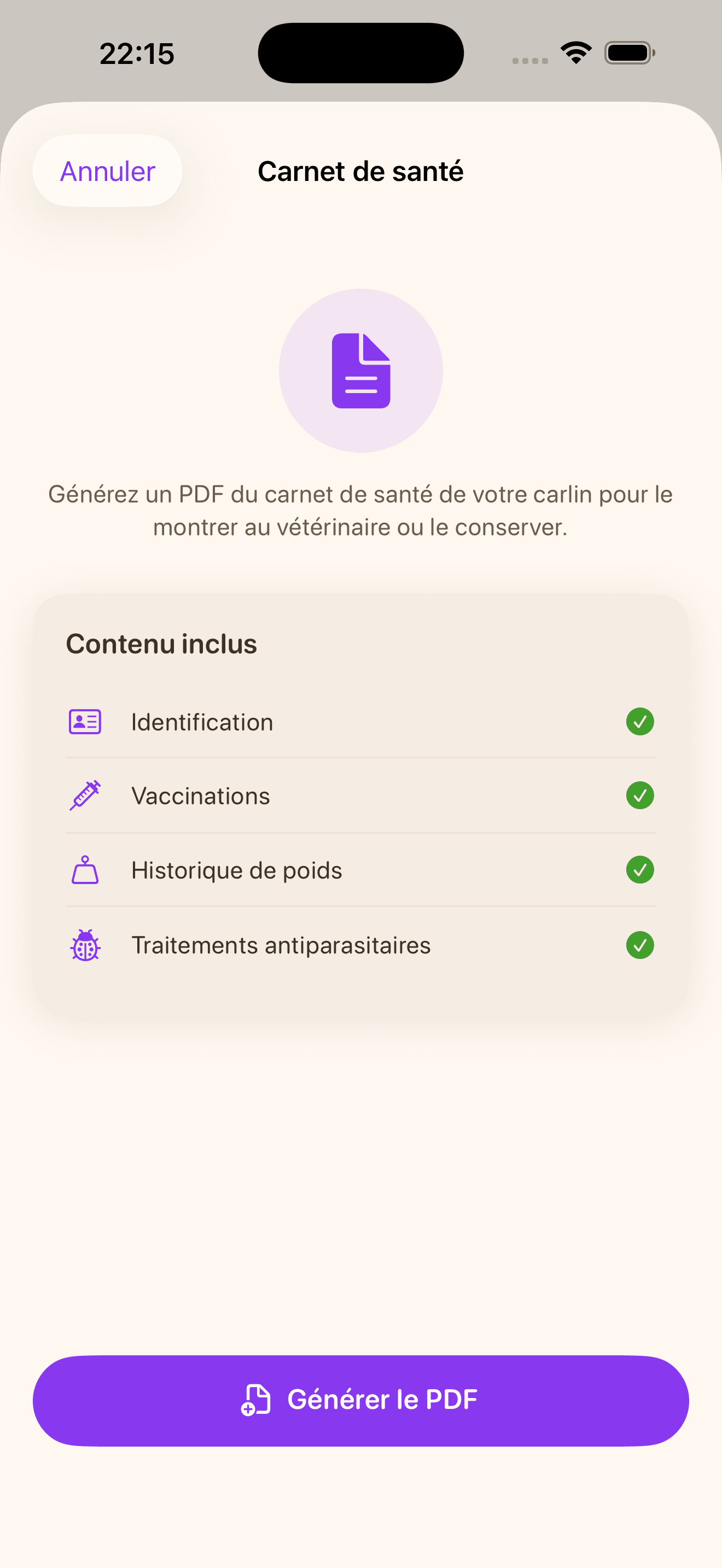
Task: Click the battery indicator in the status bar
Action: pyautogui.click(x=628, y=52)
